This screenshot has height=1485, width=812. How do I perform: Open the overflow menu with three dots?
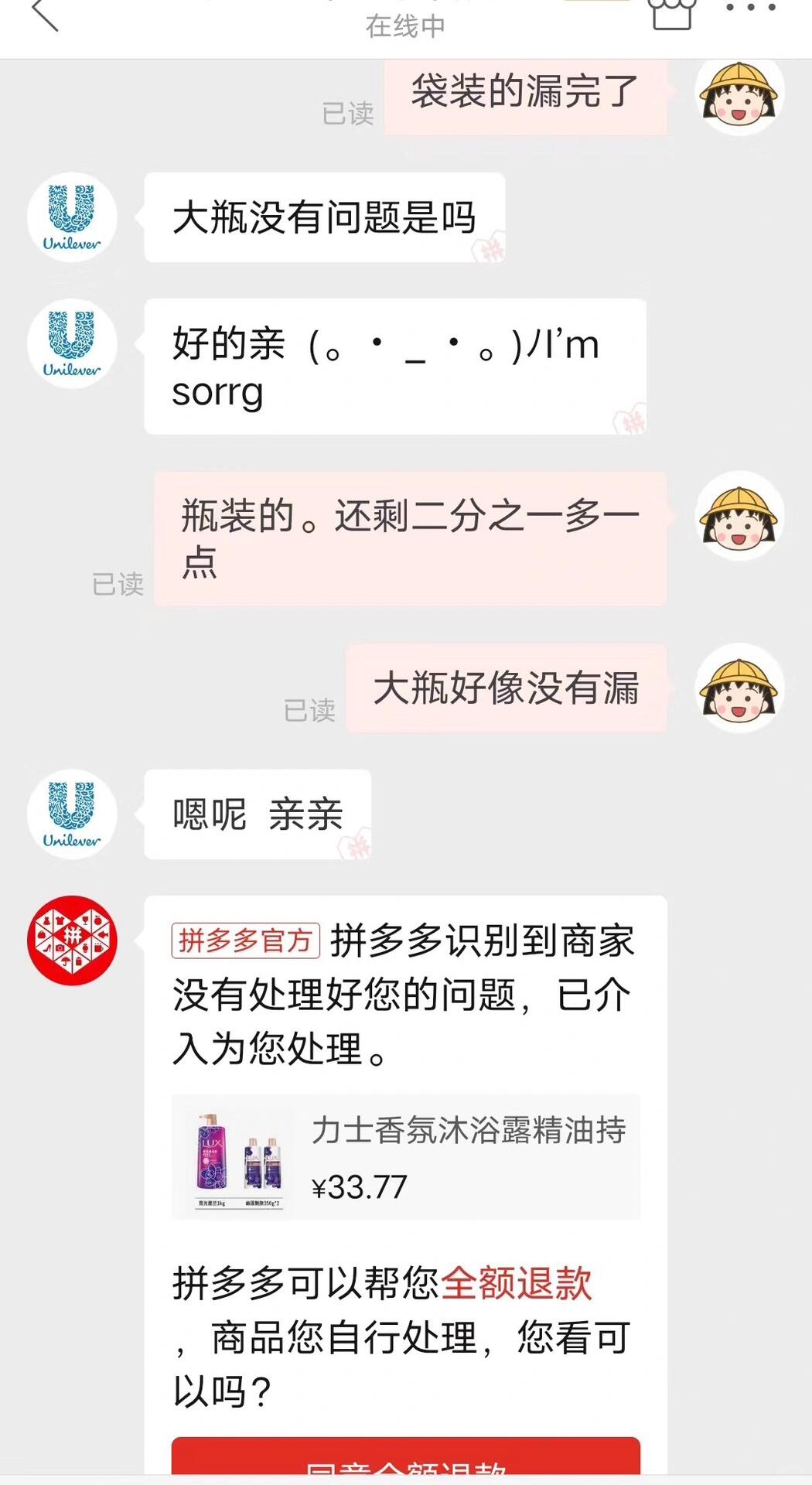[750, 8]
